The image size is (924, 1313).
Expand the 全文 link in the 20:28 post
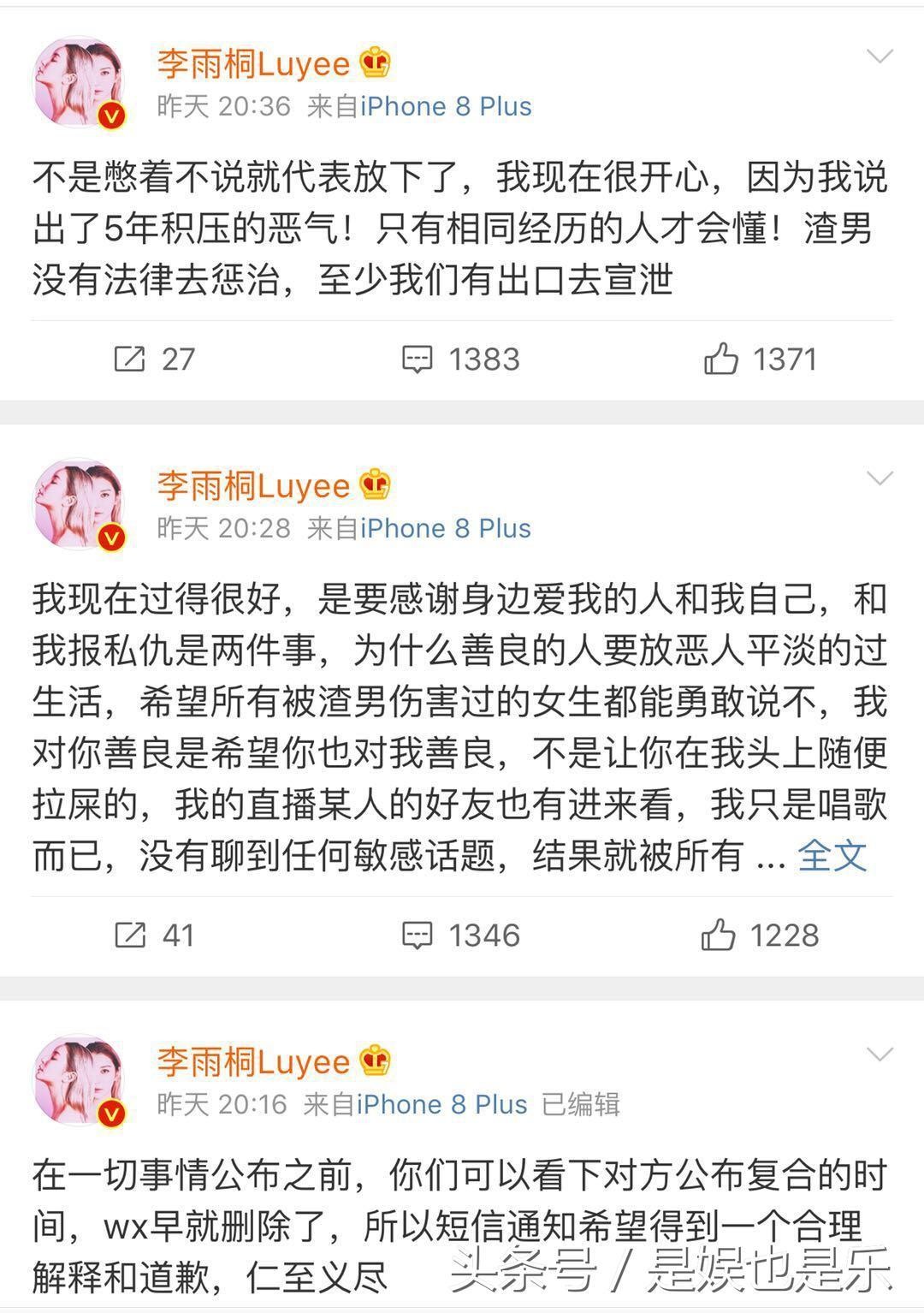coord(832,855)
